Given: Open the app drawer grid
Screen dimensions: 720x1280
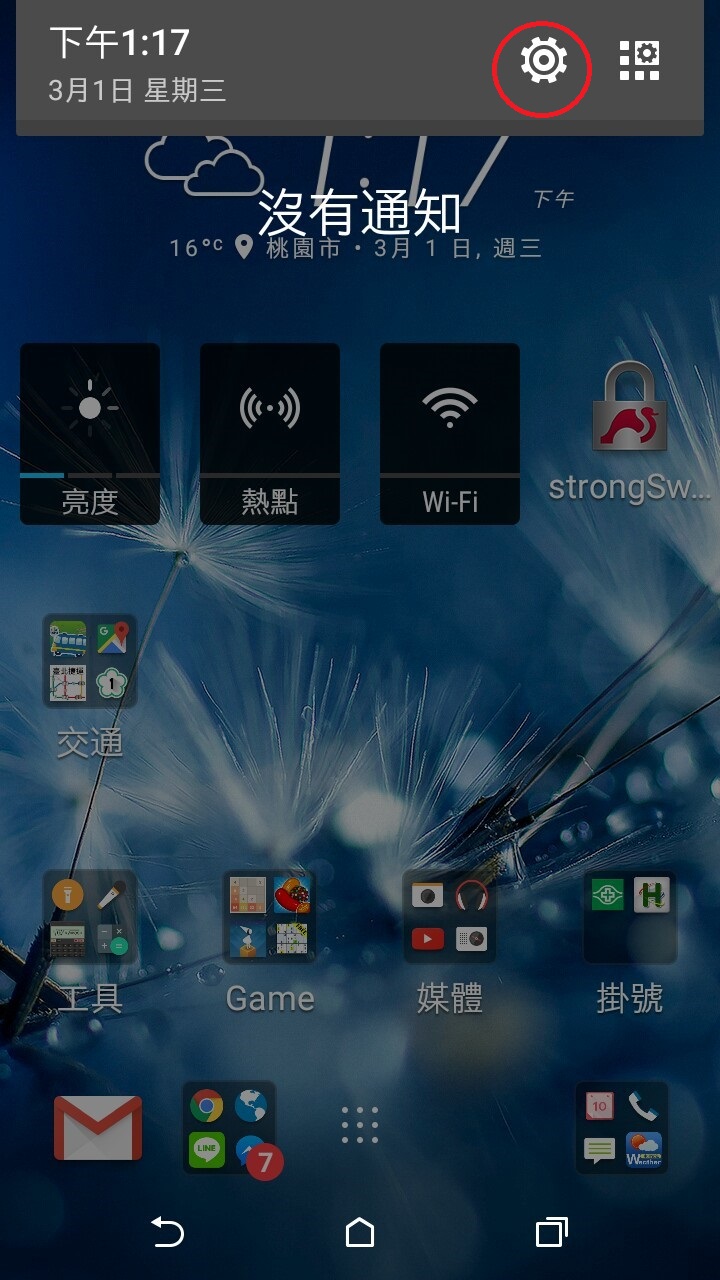Looking at the screenshot, I should pyautogui.click(x=360, y=1125).
